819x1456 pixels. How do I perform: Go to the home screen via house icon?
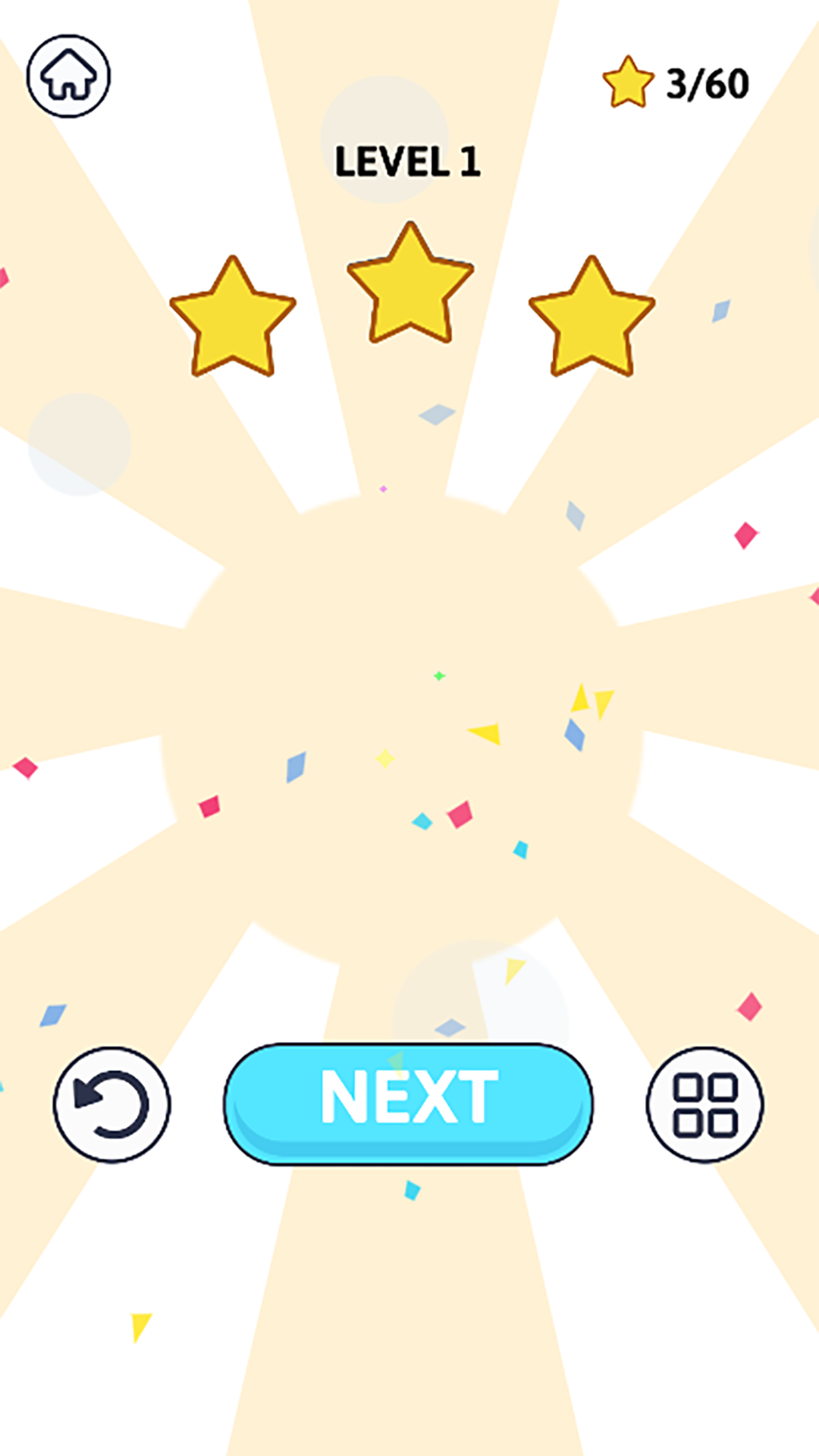click(x=68, y=76)
